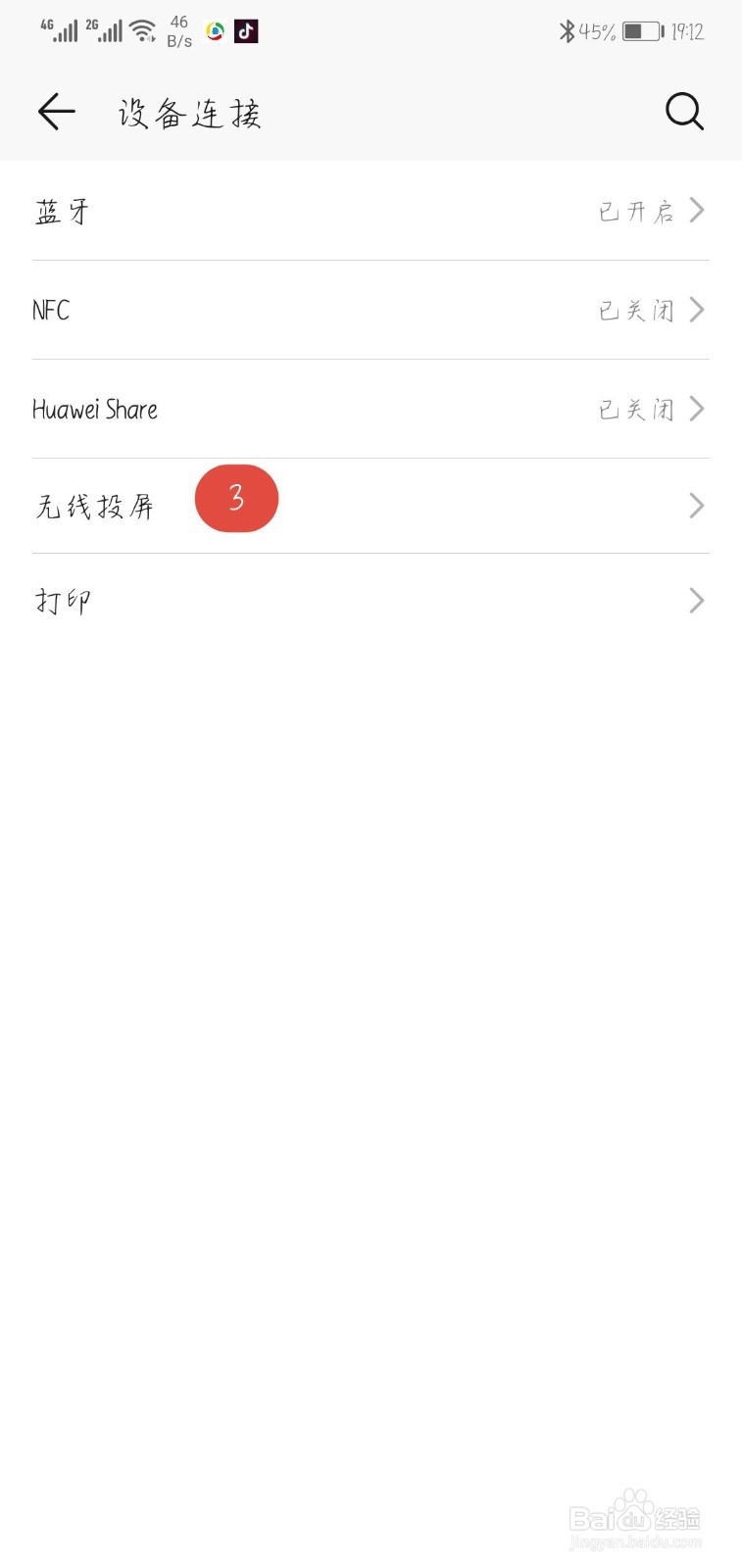Viewport: 742px width, 1568px height.
Task: Tap the browser notification icon in status bar
Action: click(x=213, y=30)
